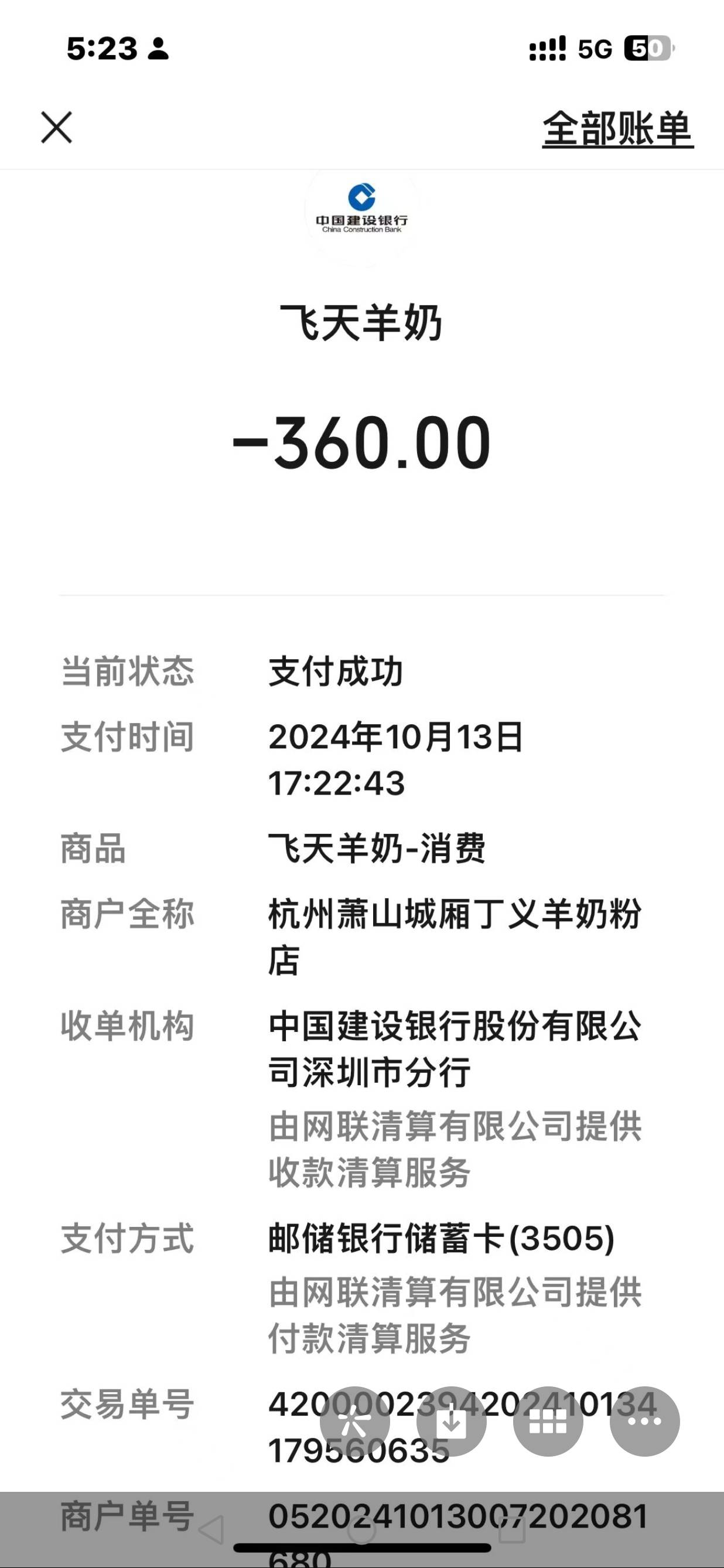Tap the sparkle icon in the floating row
Image resolution: width=724 pixels, height=1568 pixels.
click(x=355, y=1422)
